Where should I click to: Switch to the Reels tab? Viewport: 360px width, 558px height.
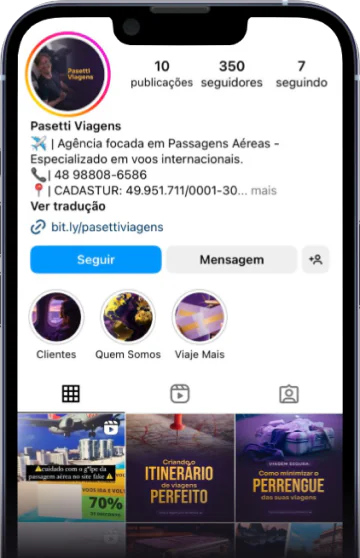(x=180, y=394)
